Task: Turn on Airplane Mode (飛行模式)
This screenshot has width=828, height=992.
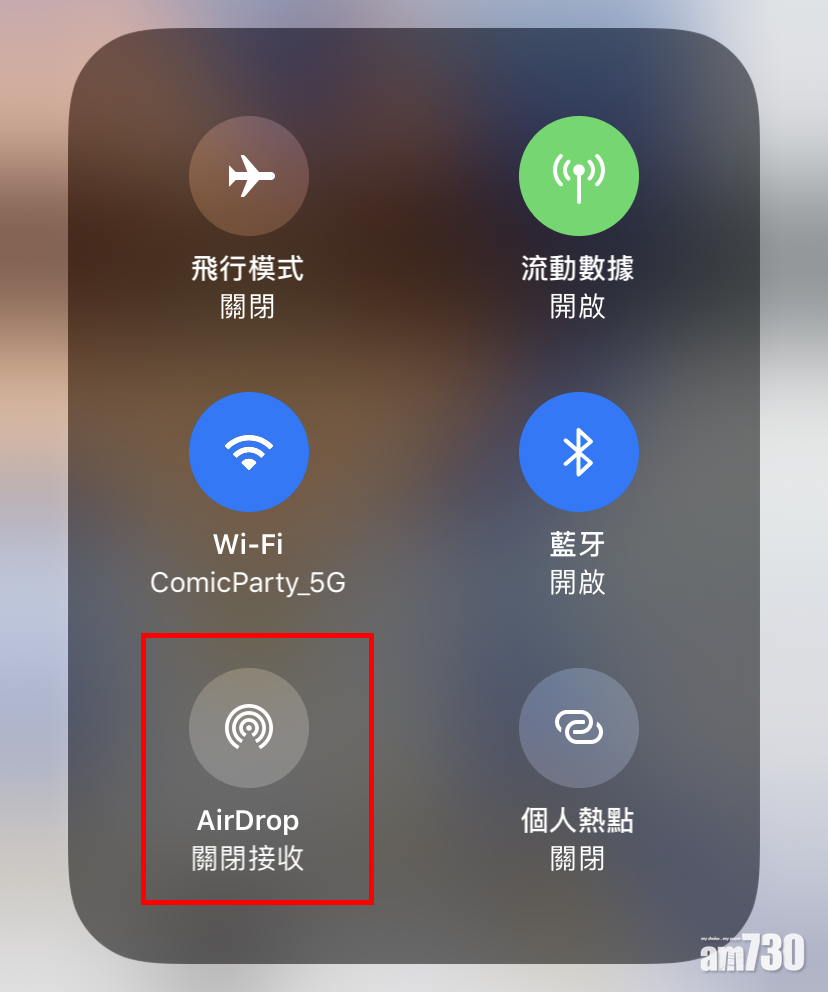Action: pyautogui.click(x=248, y=177)
